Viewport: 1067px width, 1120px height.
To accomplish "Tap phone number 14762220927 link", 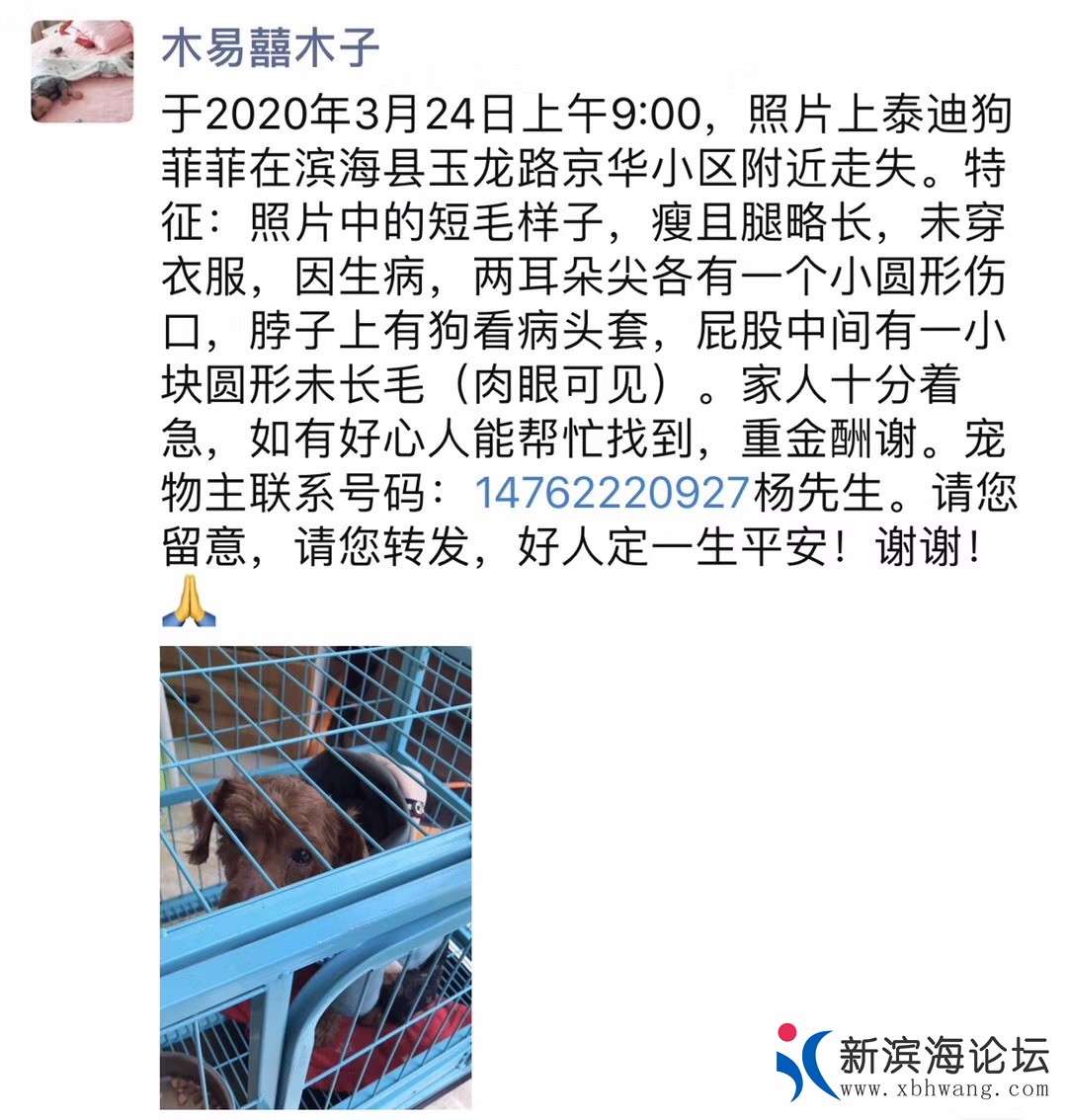I will (x=613, y=493).
